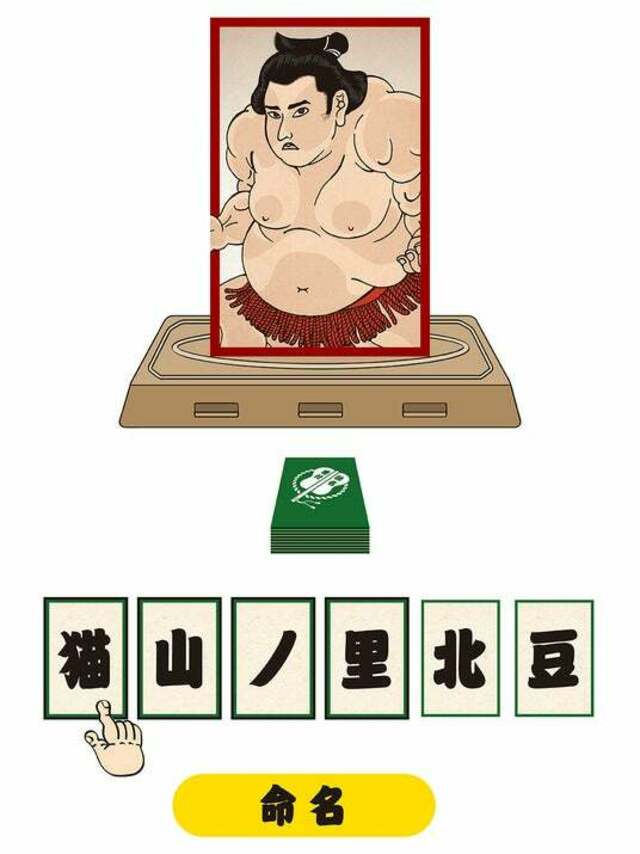This screenshot has height=854, width=640.
Task: Tap the 北 character card
Action: (x=460, y=657)
